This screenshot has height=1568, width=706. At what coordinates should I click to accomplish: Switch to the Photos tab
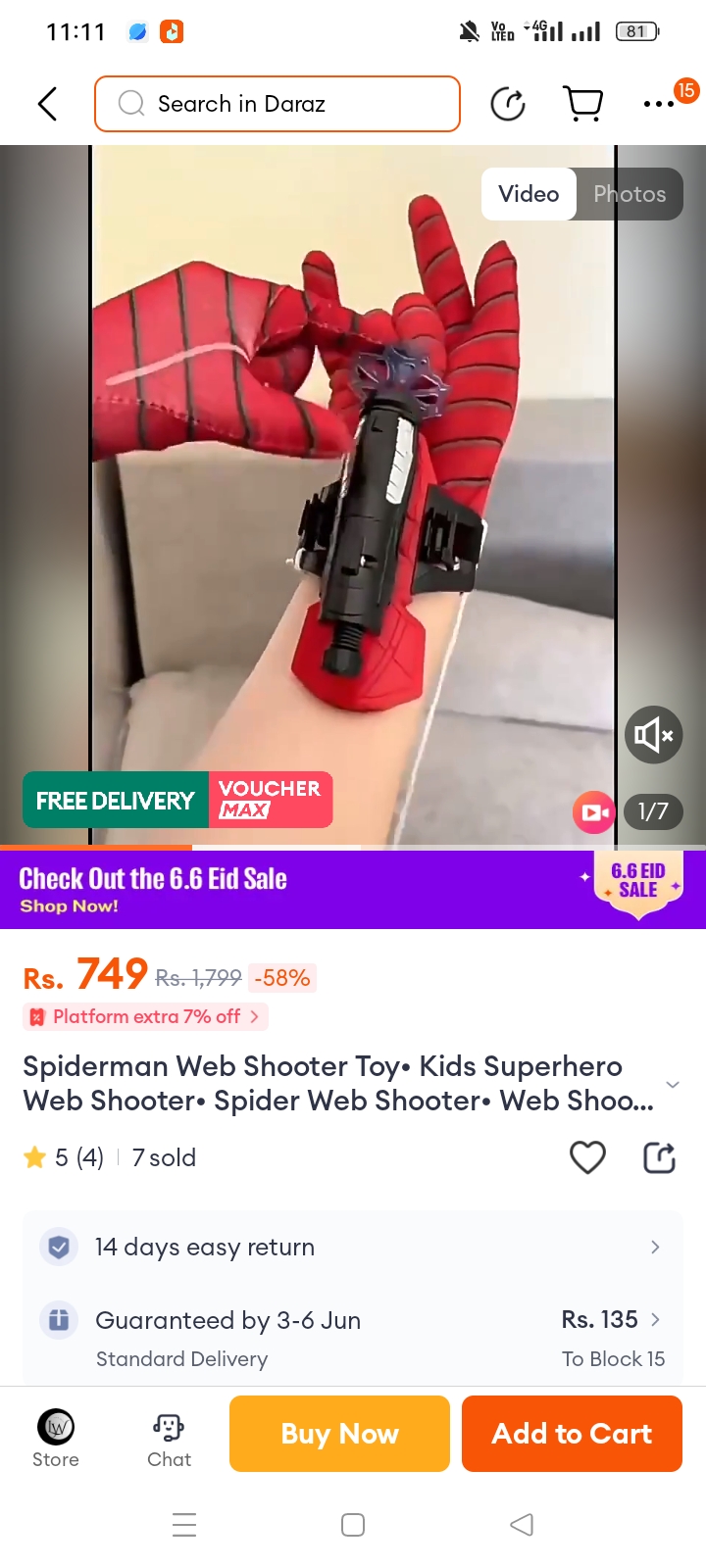630,194
